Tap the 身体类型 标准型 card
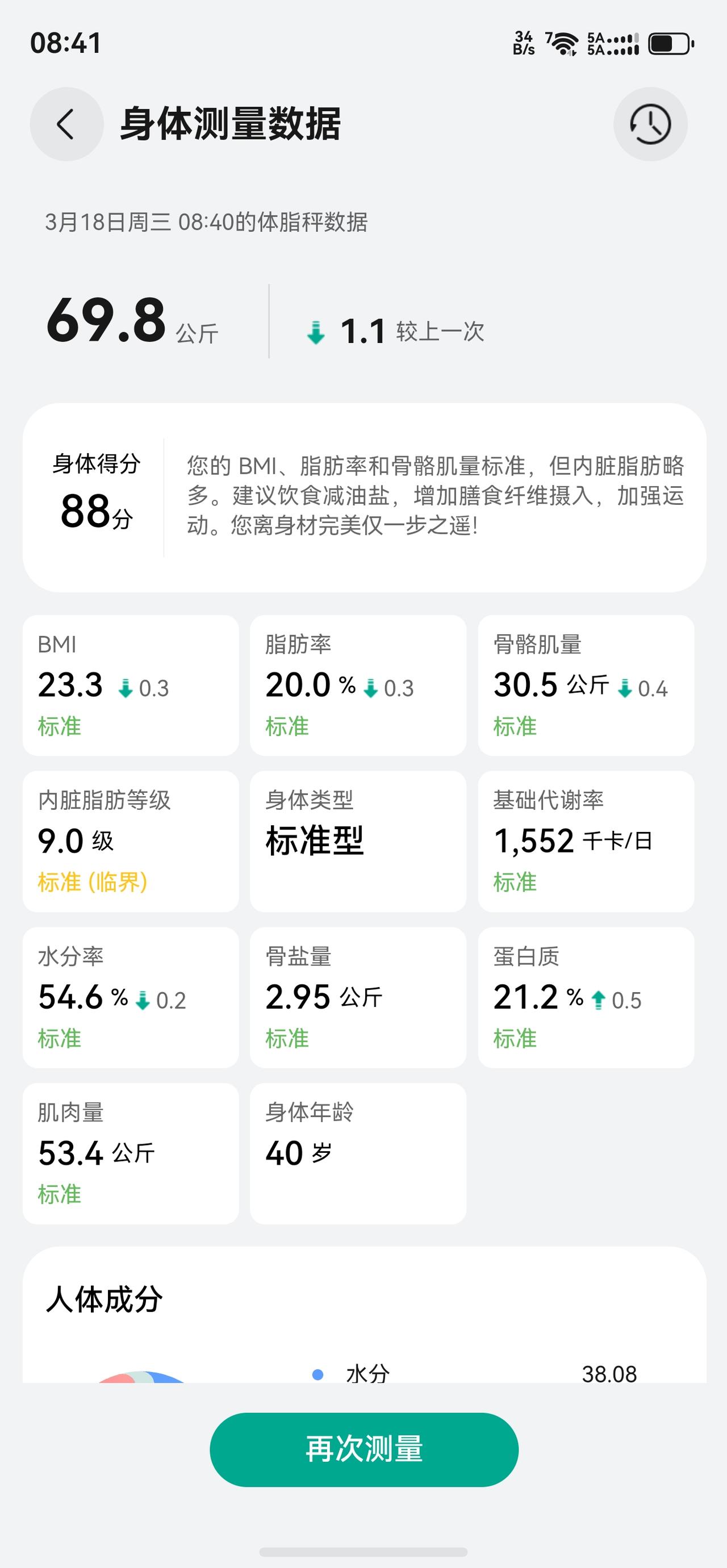The width and height of the screenshot is (727, 1568). [x=358, y=842]
